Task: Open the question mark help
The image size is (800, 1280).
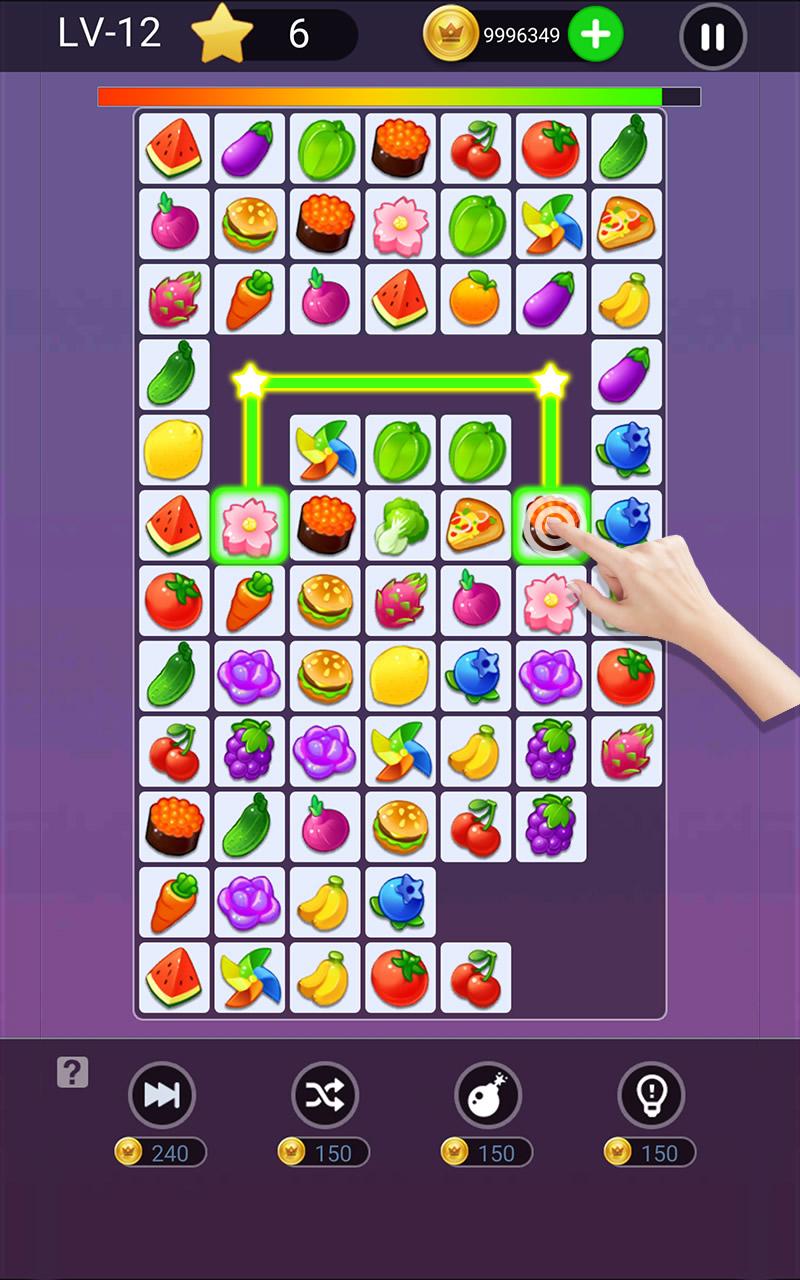Action: 73,1072
